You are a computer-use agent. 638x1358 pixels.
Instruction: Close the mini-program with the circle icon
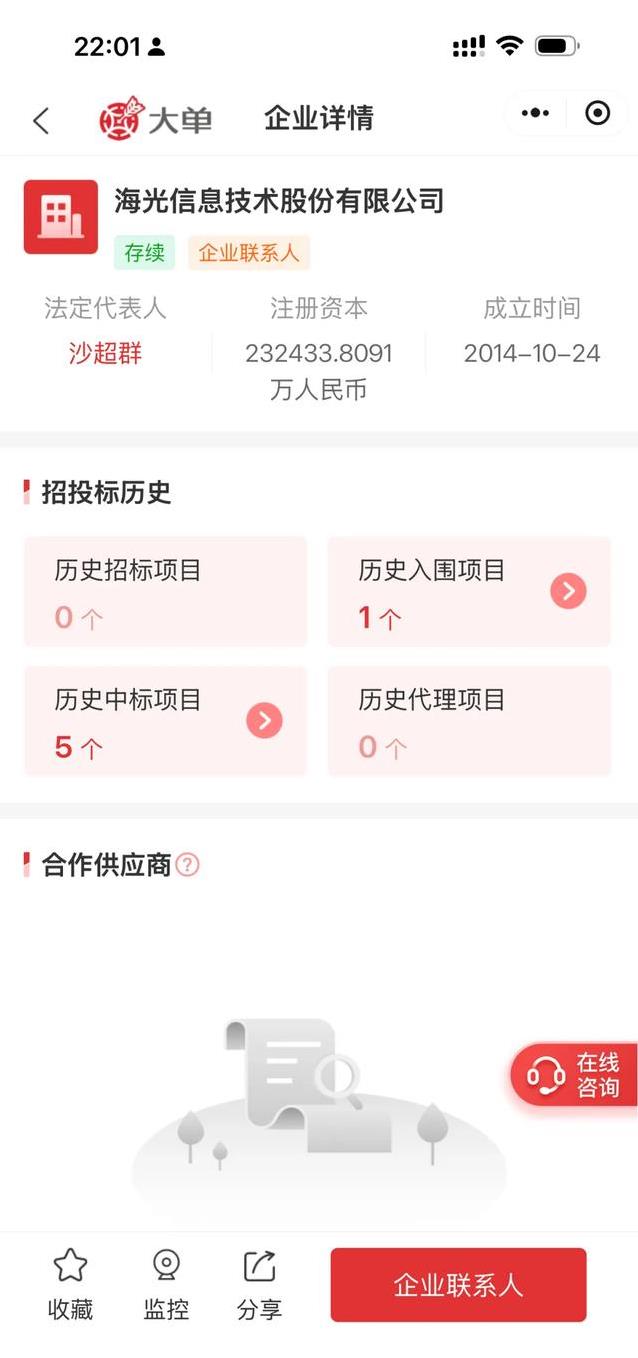[597, 114]
